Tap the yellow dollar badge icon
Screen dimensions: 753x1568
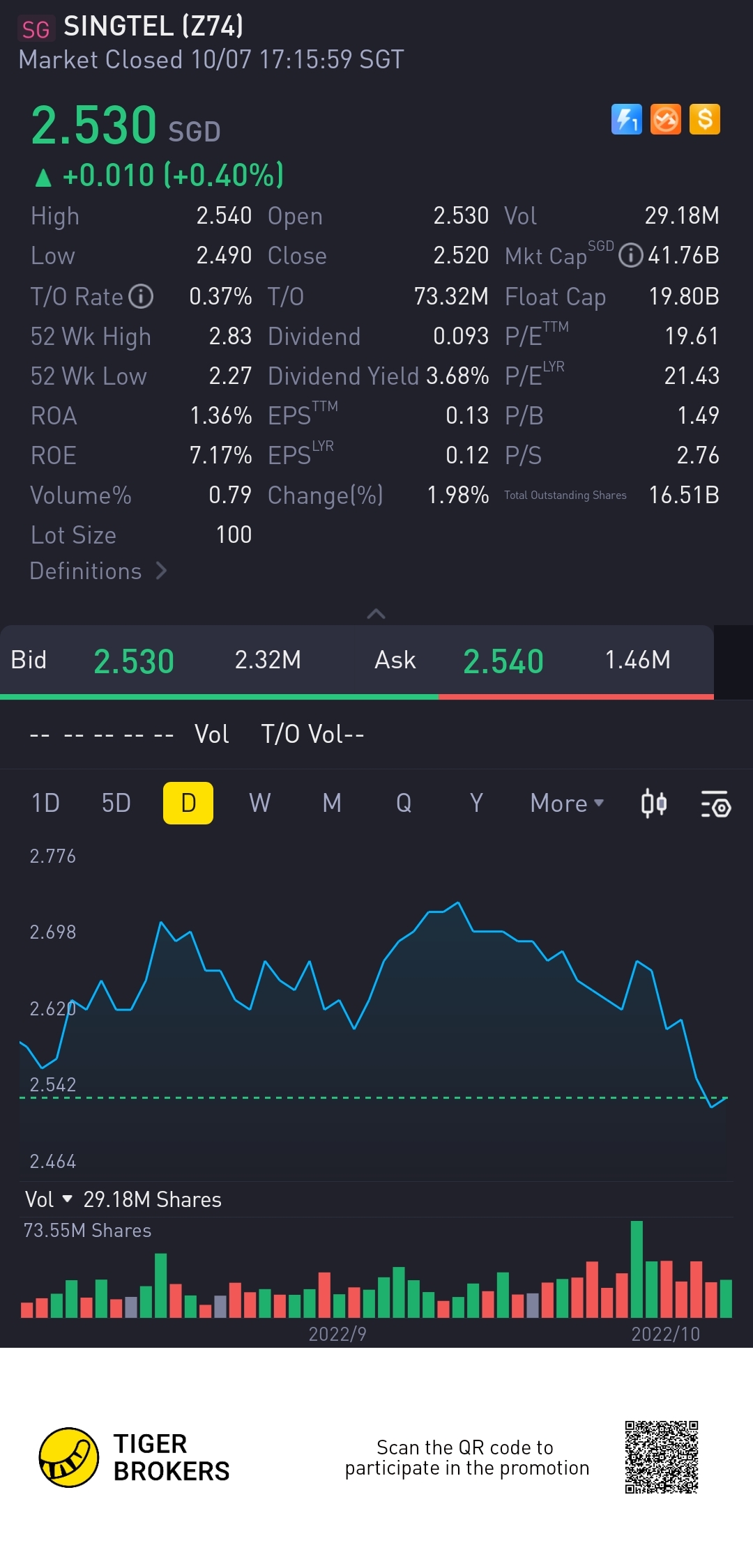704,119
